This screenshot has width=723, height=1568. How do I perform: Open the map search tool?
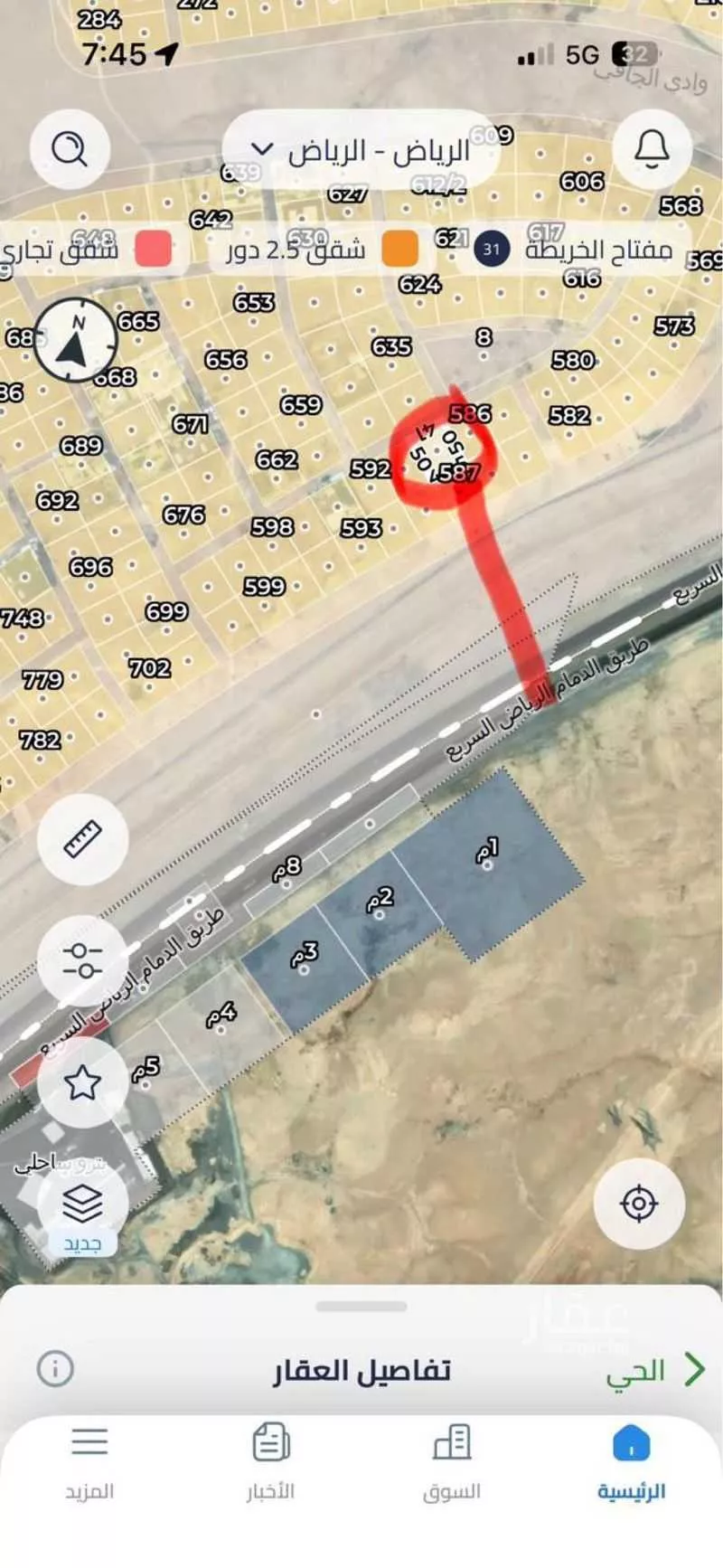click(72, 148)
